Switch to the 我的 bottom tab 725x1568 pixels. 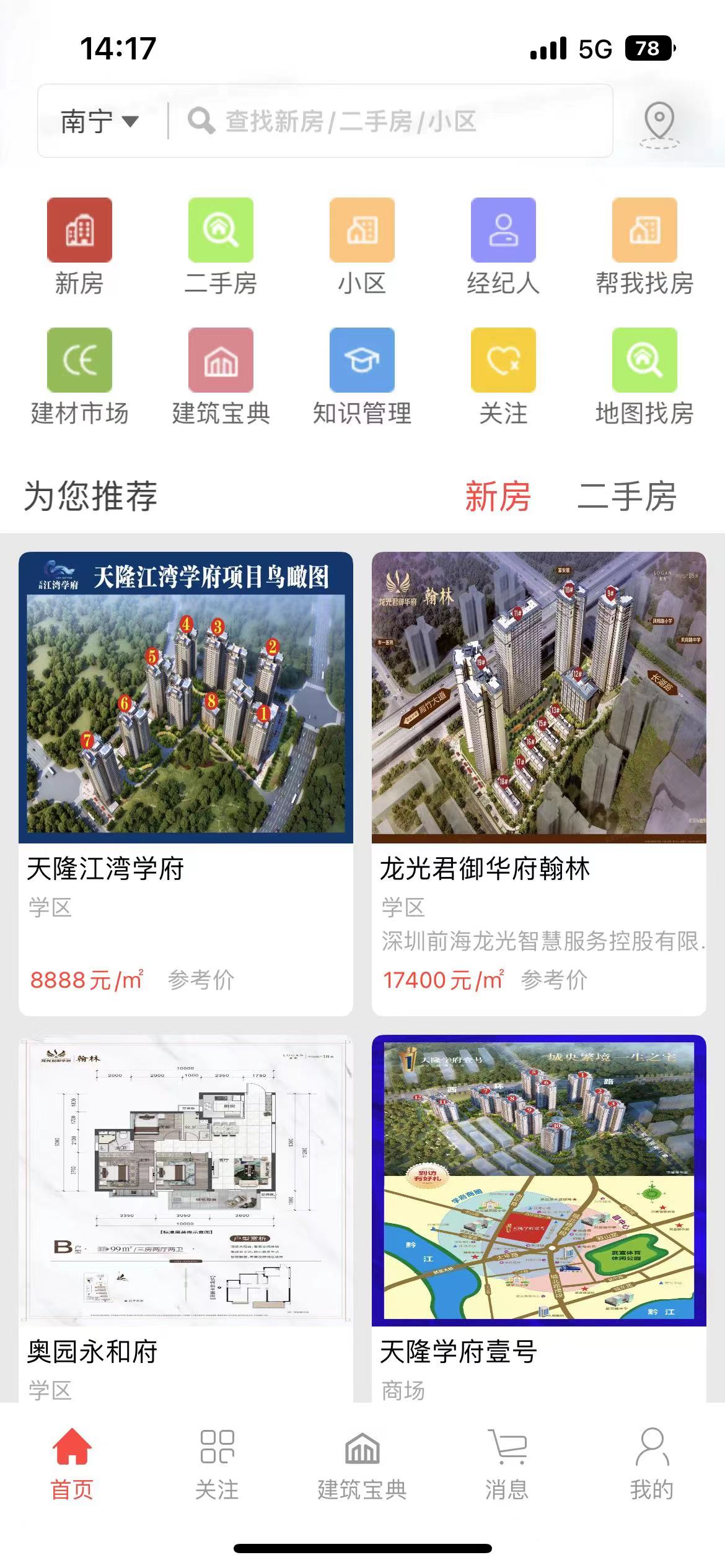coord(652,1464)
